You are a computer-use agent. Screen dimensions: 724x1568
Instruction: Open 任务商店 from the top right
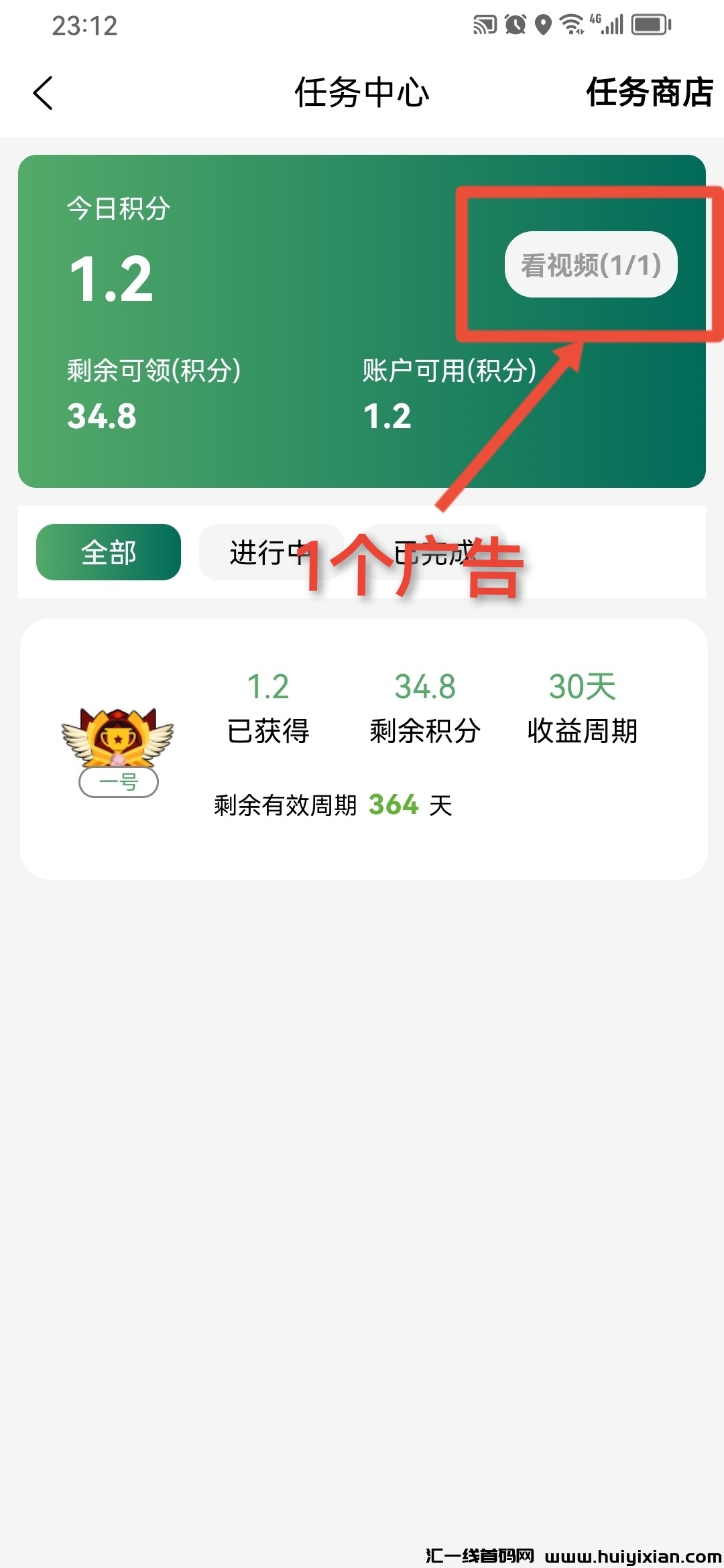point(648,94)
